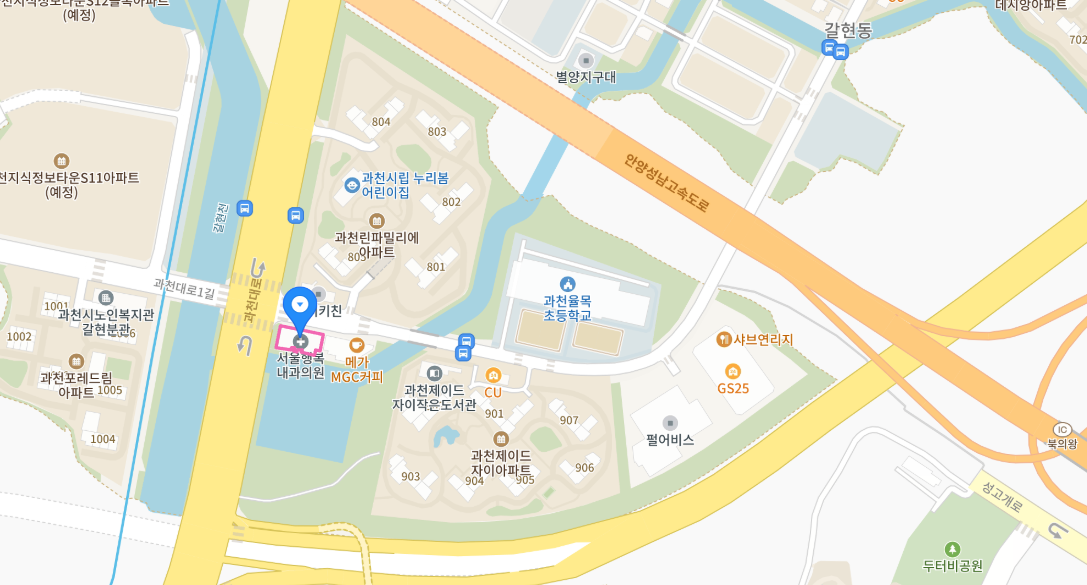The width and height of the screenshot is (1087, 585).
Task: Select the 서울행복내과의원 clinic marker
Action: (300, 341)
